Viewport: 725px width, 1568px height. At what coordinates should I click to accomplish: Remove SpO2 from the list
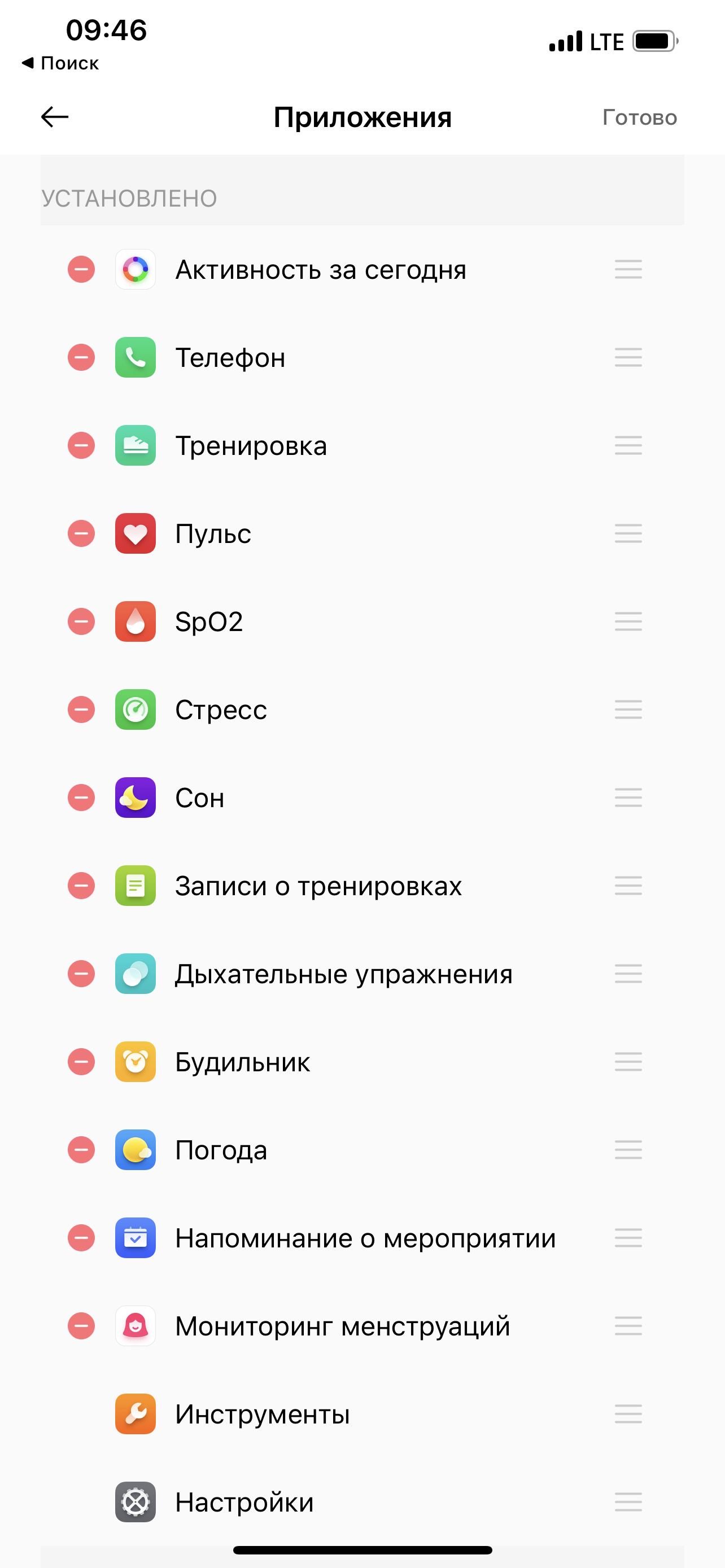(81, 621)
